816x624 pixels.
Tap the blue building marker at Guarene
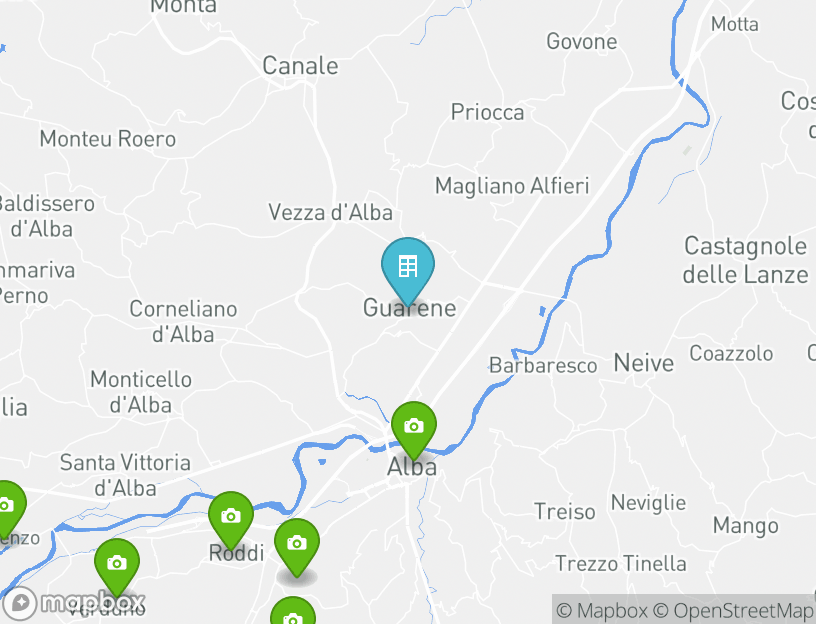click(408, 267)
